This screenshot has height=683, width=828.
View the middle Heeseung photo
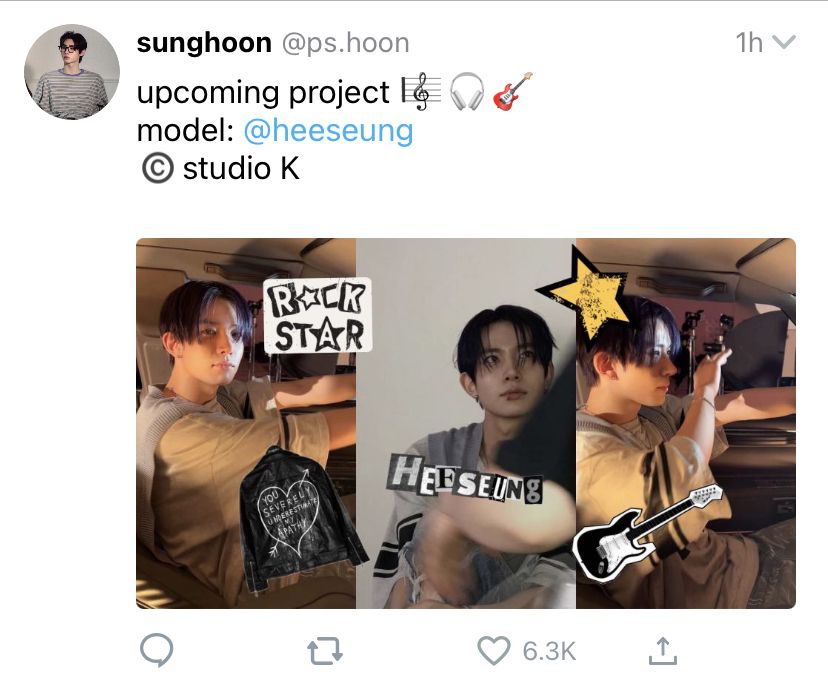pyautogui.click(x=466, y=423)
